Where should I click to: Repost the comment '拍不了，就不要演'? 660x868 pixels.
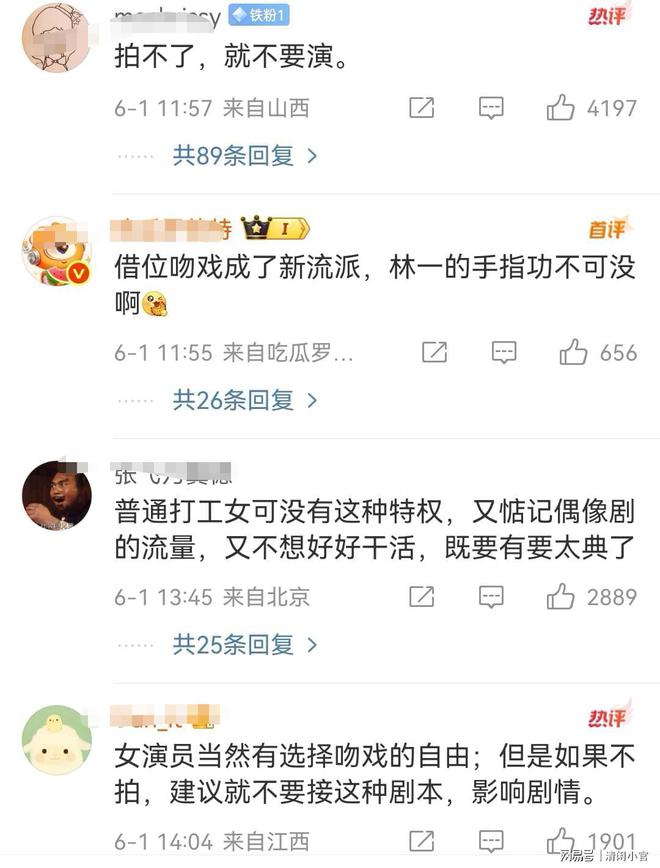421,108
